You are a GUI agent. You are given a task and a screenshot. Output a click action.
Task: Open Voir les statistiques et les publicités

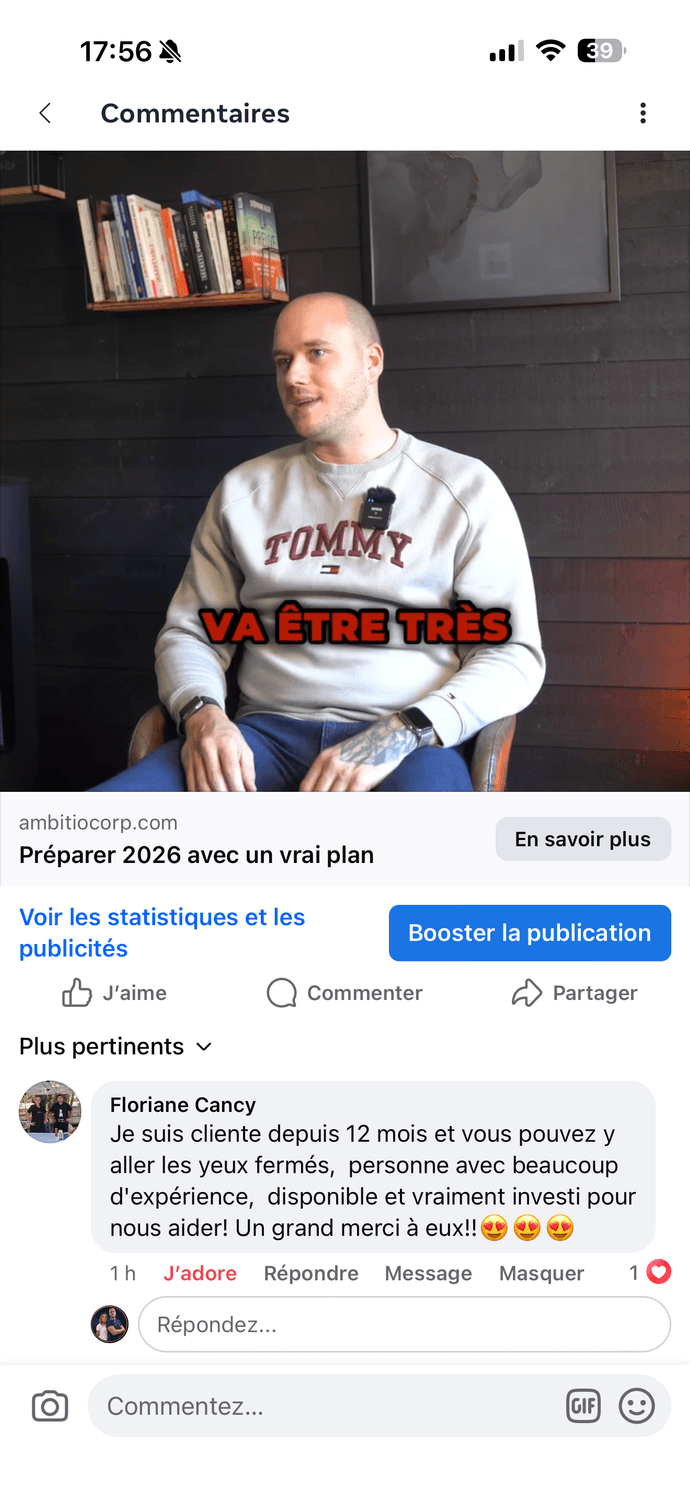pyautogui.click(x=162, y=932)
